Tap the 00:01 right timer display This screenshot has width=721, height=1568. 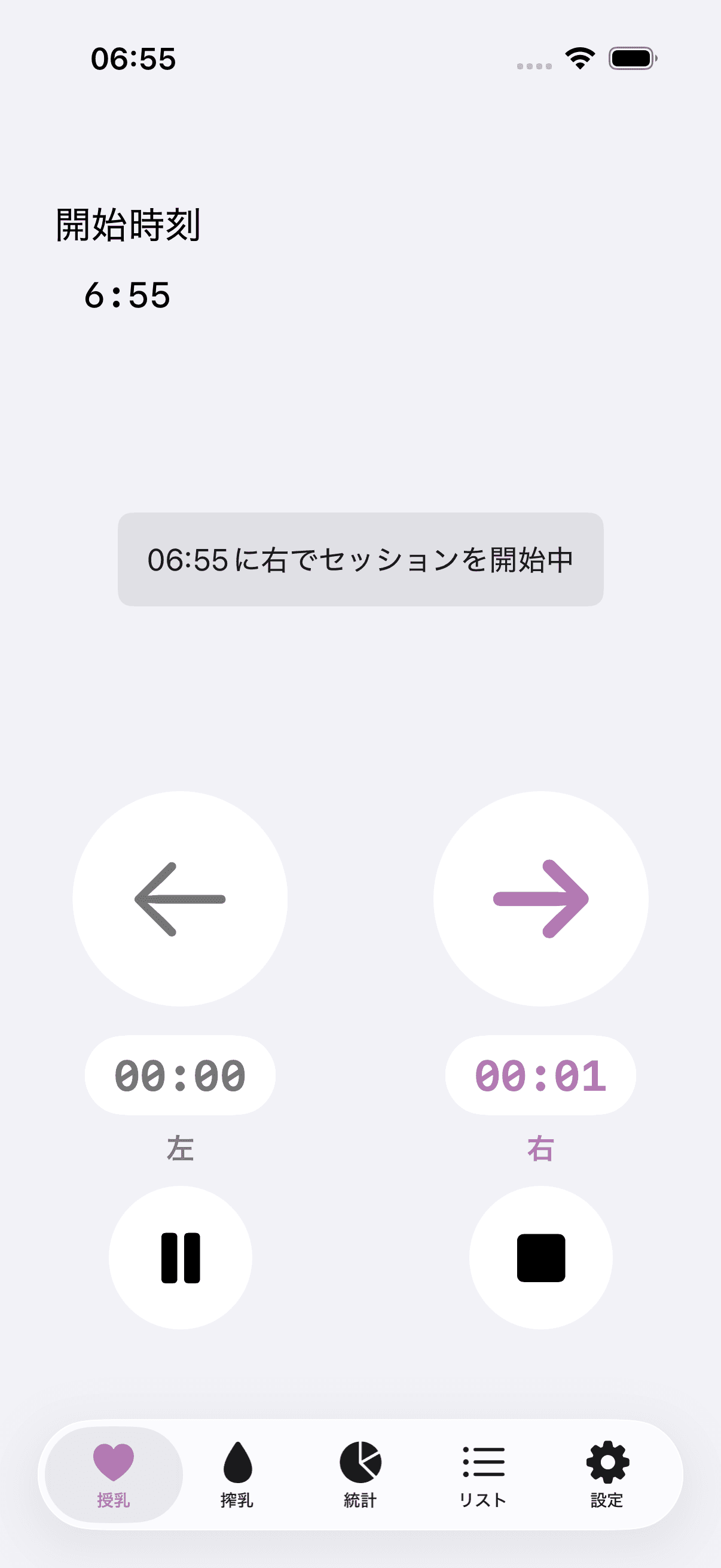click(541, 1075)
